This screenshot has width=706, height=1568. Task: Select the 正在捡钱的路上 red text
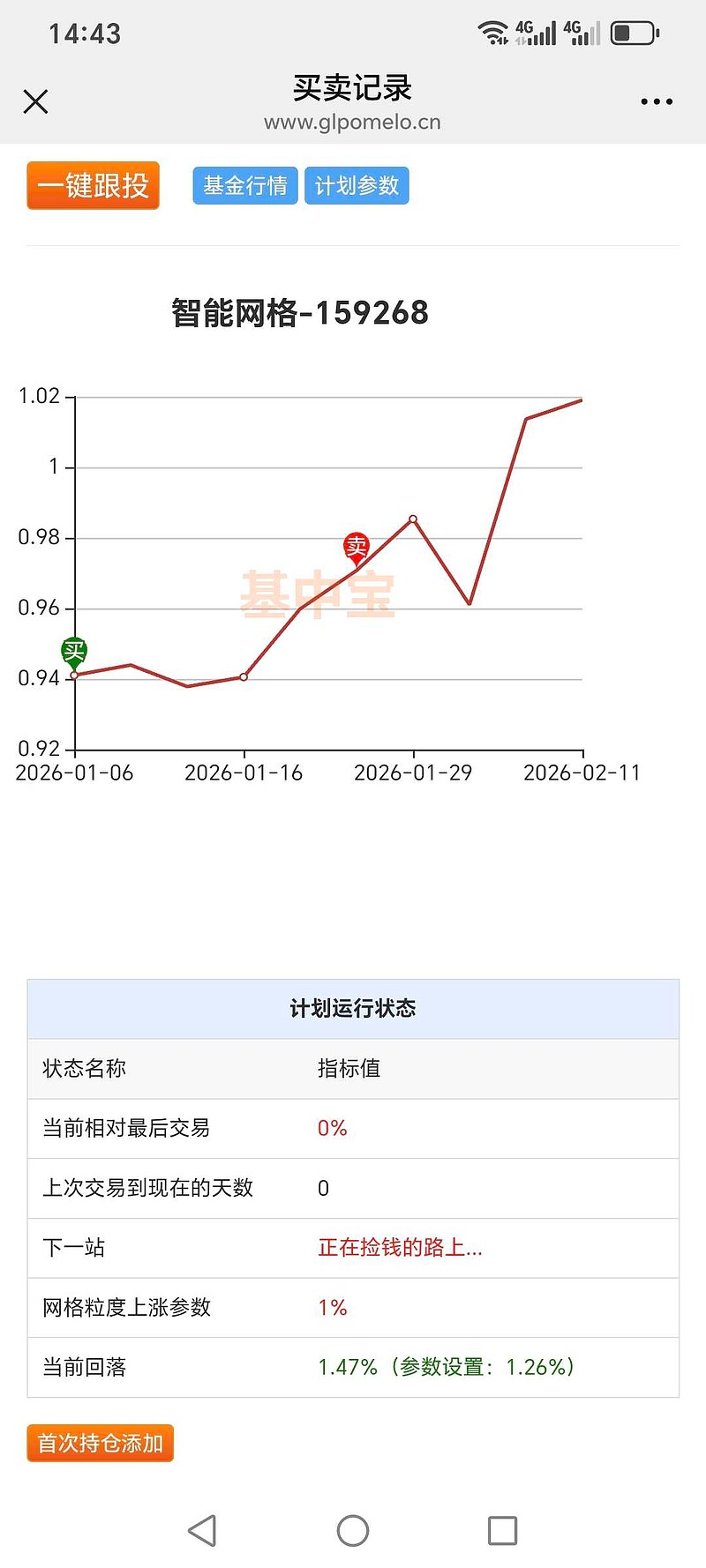click(x=397, y=1248)
